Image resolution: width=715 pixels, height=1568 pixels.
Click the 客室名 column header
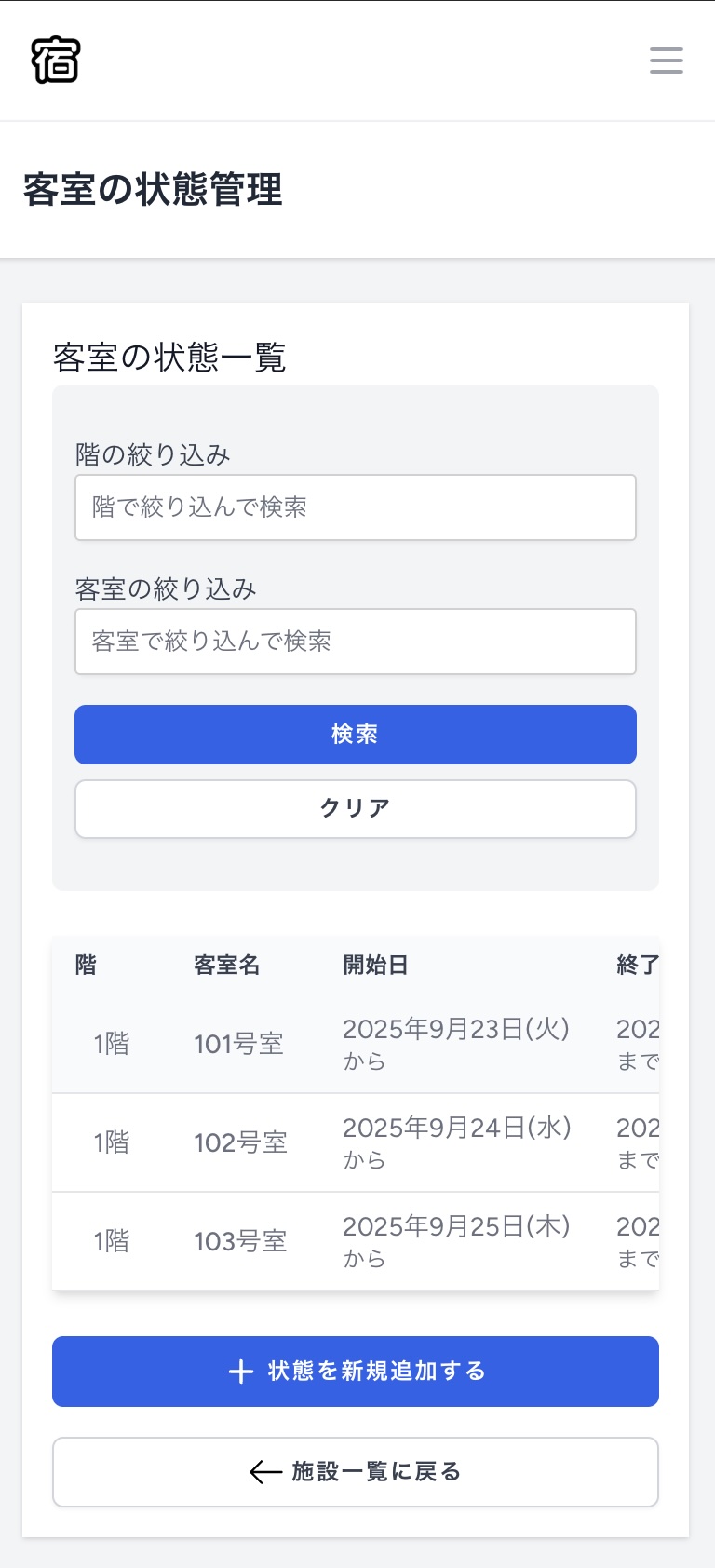click(226, 966)
